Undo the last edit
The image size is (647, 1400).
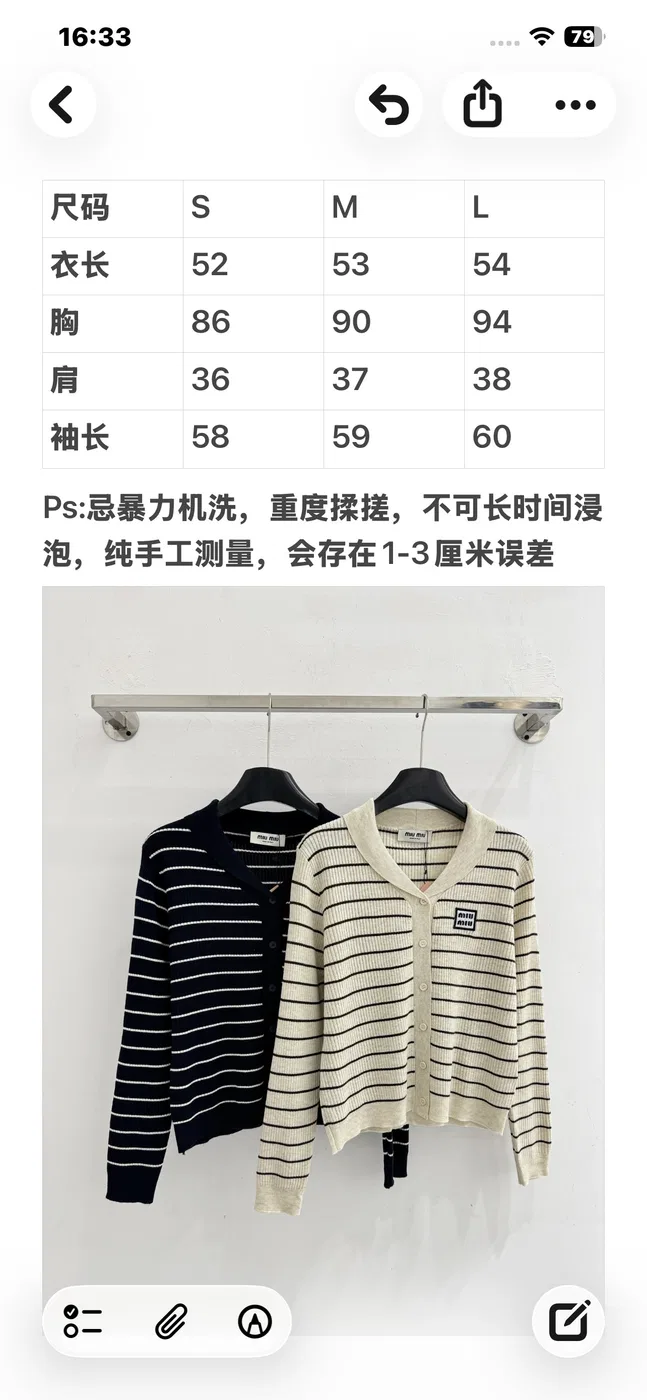[388, 104]
